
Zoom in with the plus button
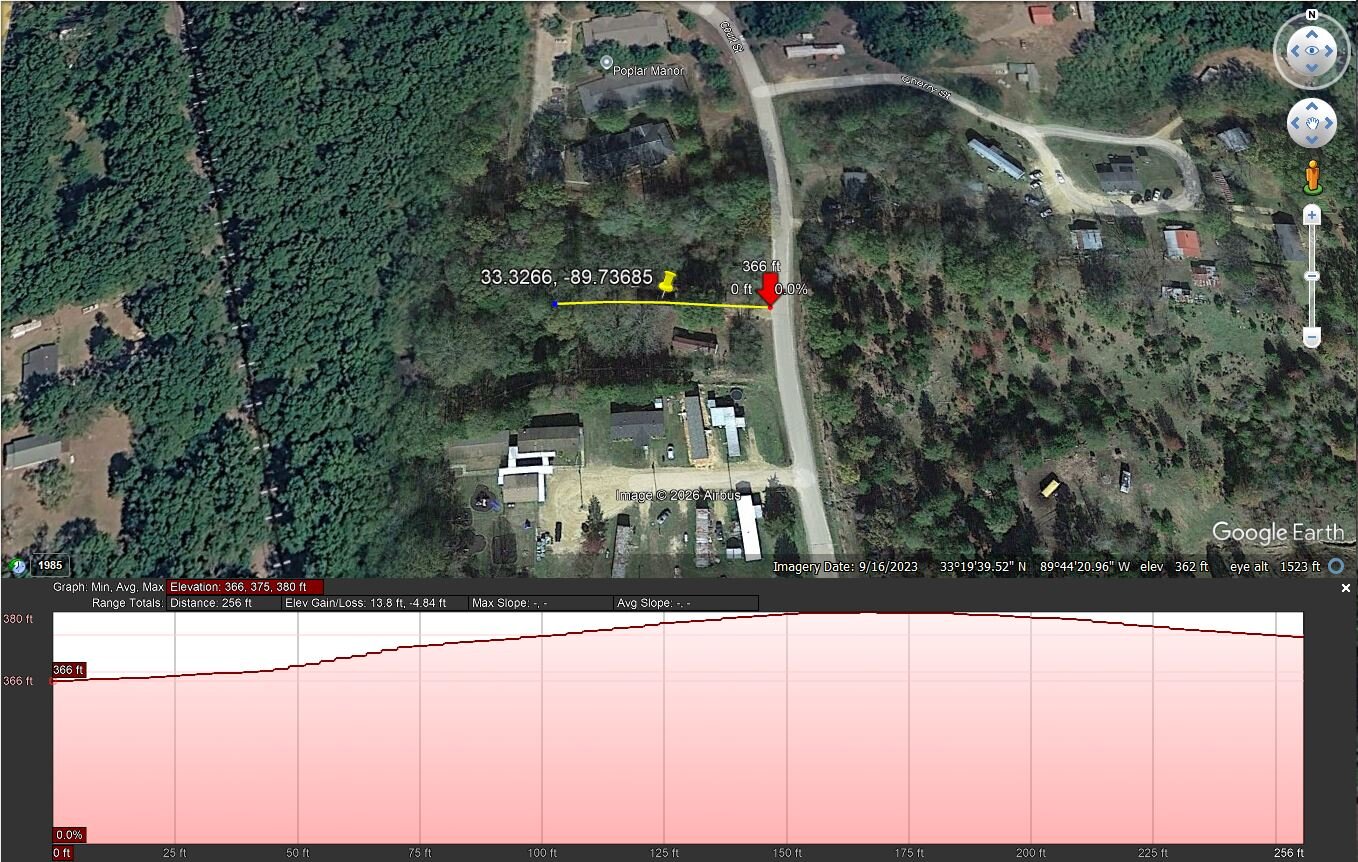pos(1311,215)
